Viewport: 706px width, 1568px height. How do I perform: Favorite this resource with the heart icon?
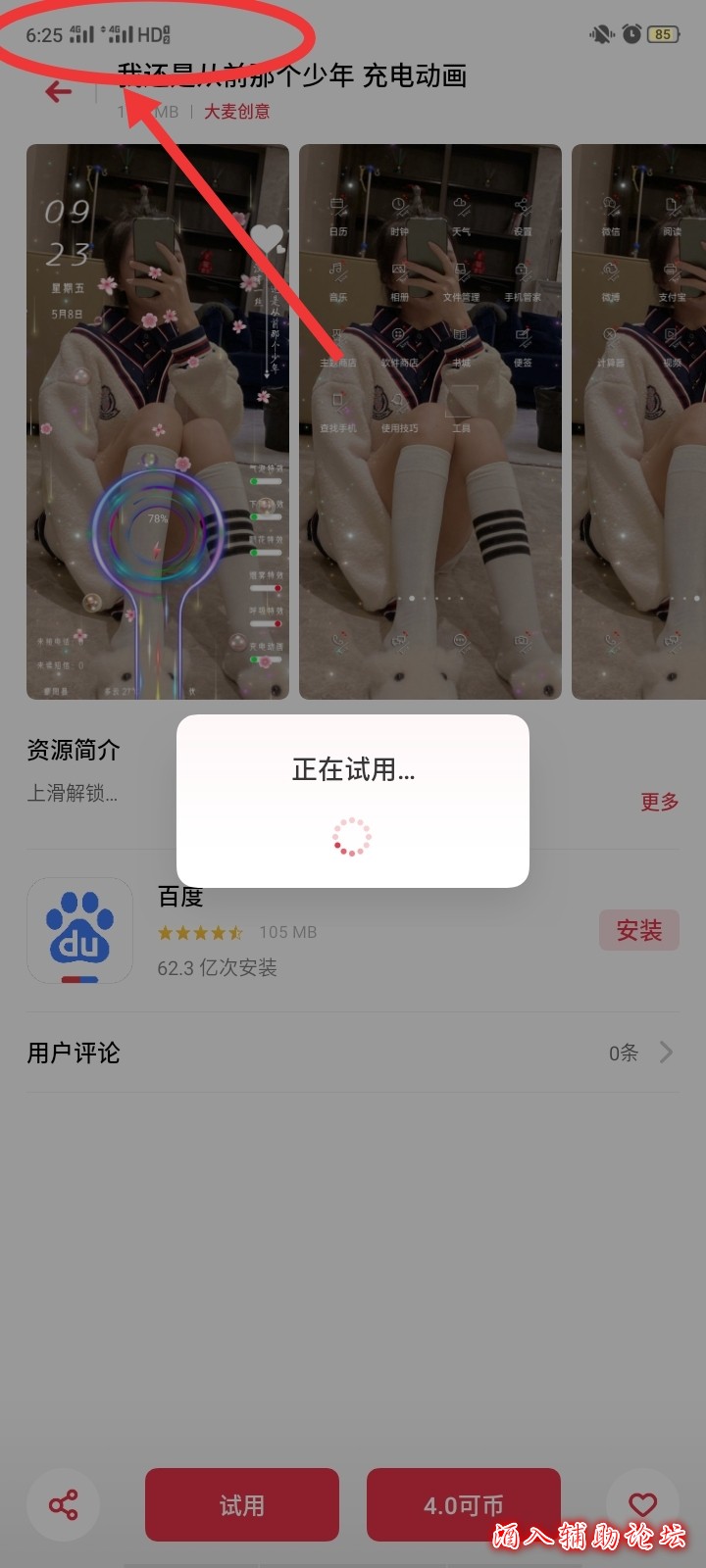pyautogui.click(x=642, y=1504)
